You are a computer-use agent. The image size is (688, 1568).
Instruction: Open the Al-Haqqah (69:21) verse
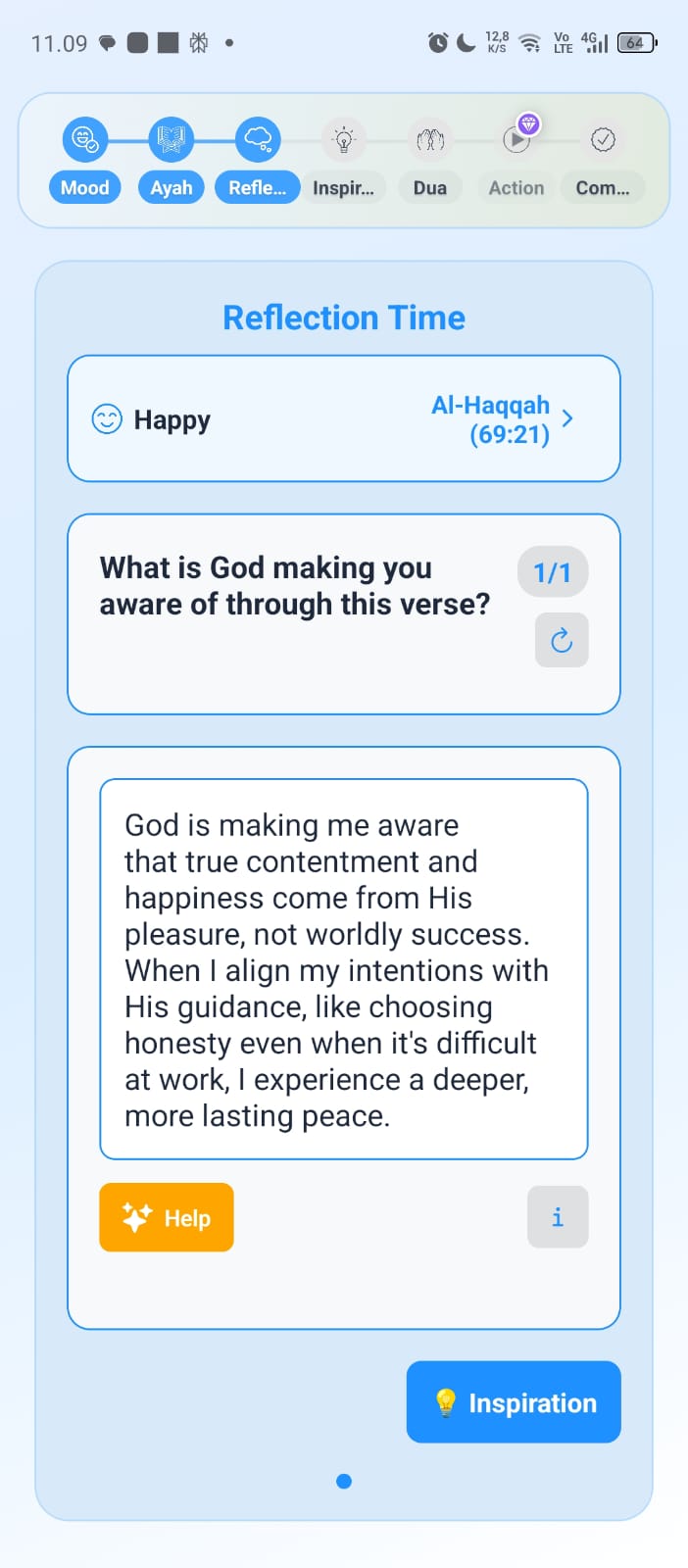click(x=502, y=419)
